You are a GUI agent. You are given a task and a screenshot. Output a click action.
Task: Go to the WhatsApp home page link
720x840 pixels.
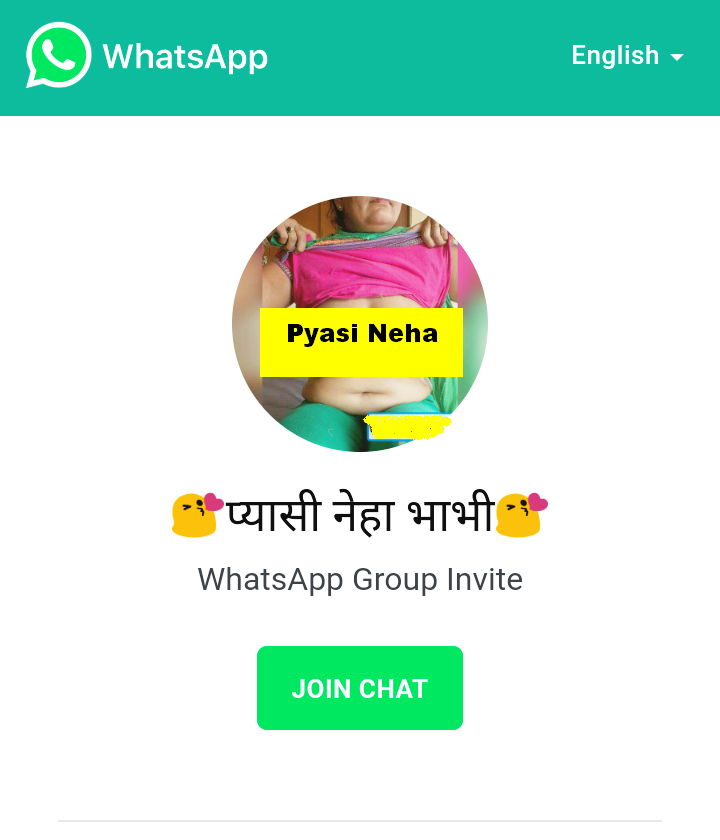148,56
